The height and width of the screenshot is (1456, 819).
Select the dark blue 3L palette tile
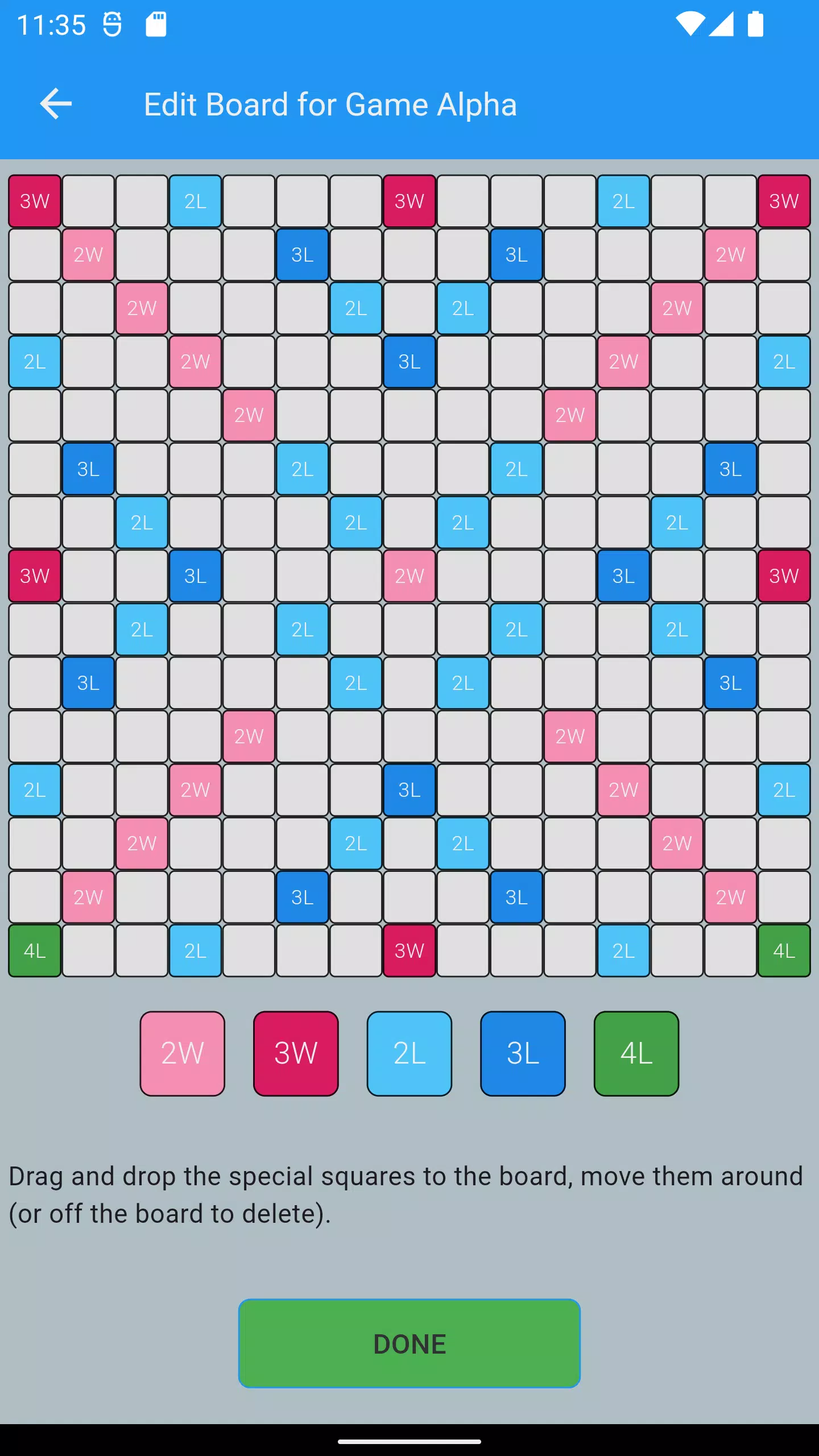coord(523,1053)
